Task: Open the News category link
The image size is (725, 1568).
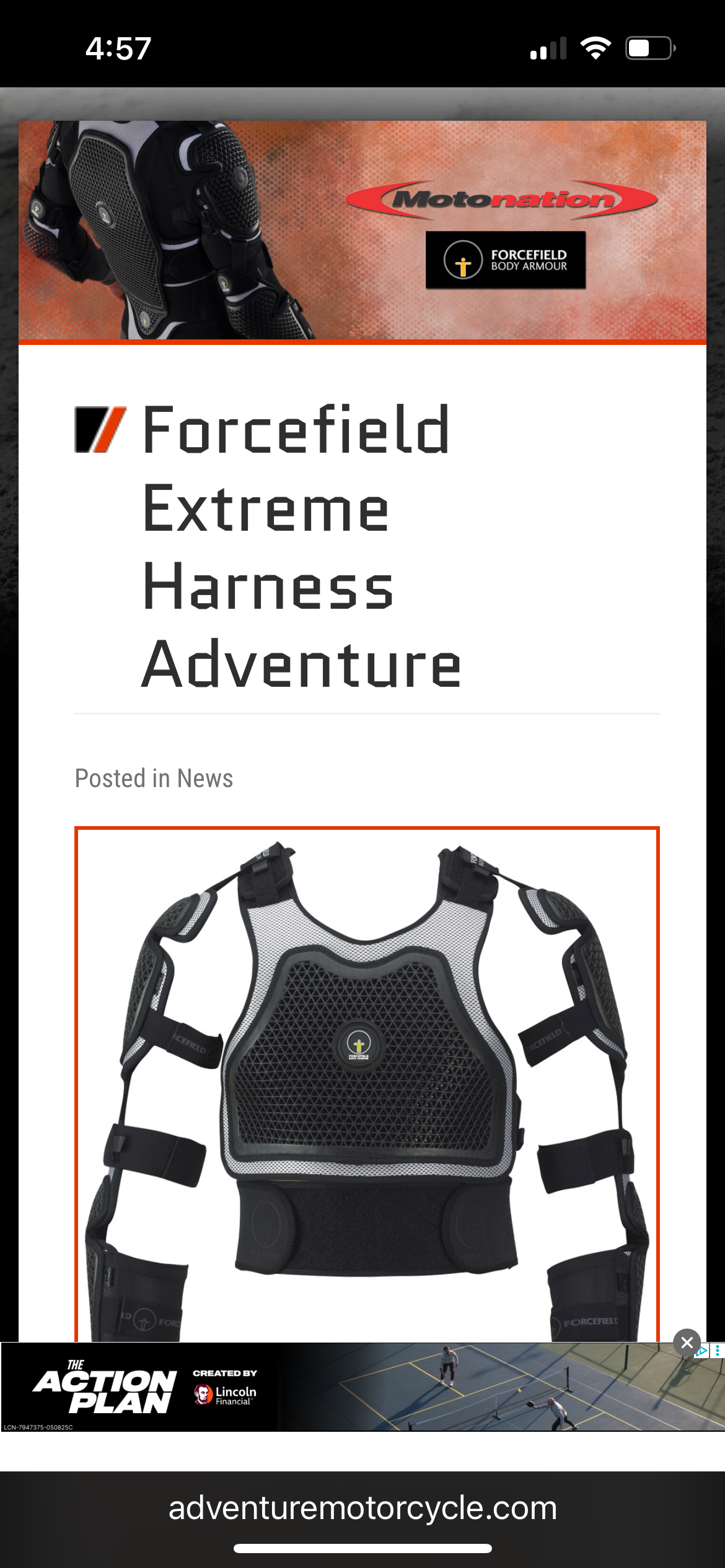Action: pos(205,778)
